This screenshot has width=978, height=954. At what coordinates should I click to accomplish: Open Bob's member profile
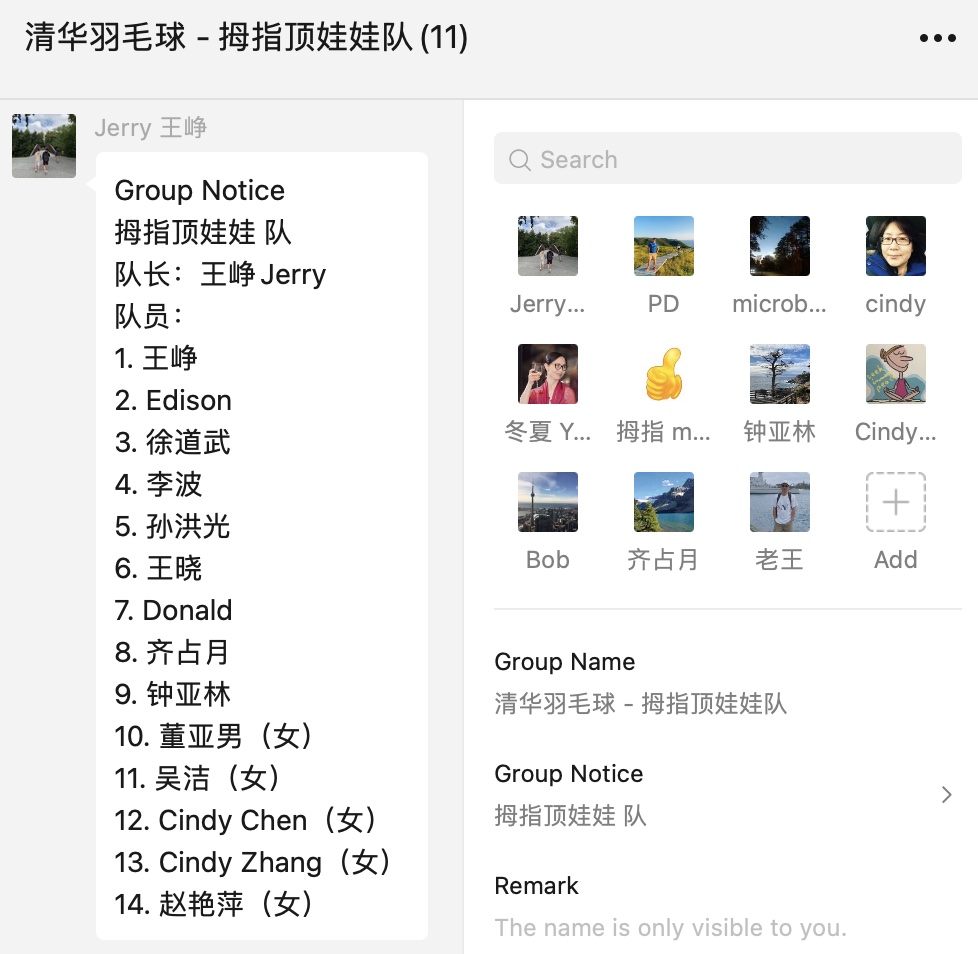(547, 502)
